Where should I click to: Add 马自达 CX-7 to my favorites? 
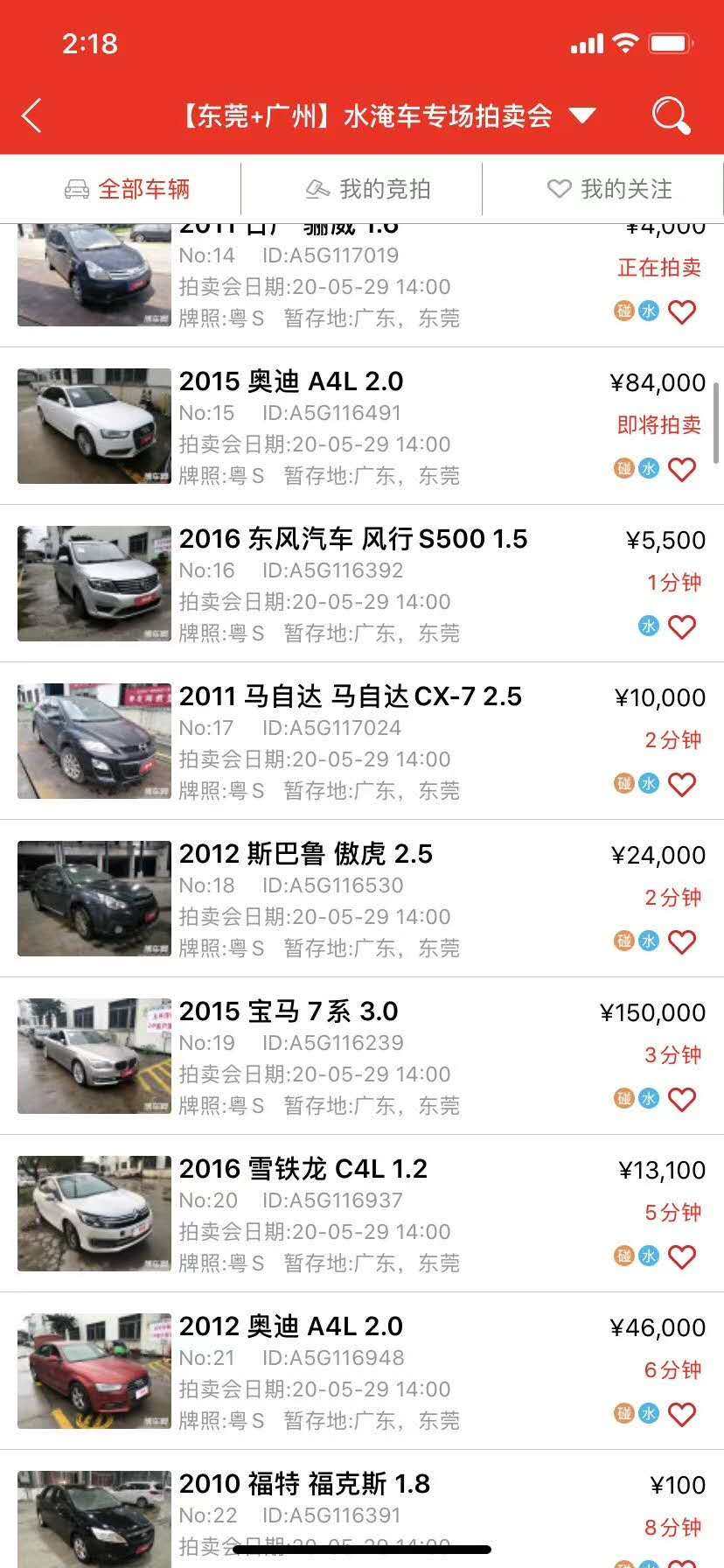(682, 785)
